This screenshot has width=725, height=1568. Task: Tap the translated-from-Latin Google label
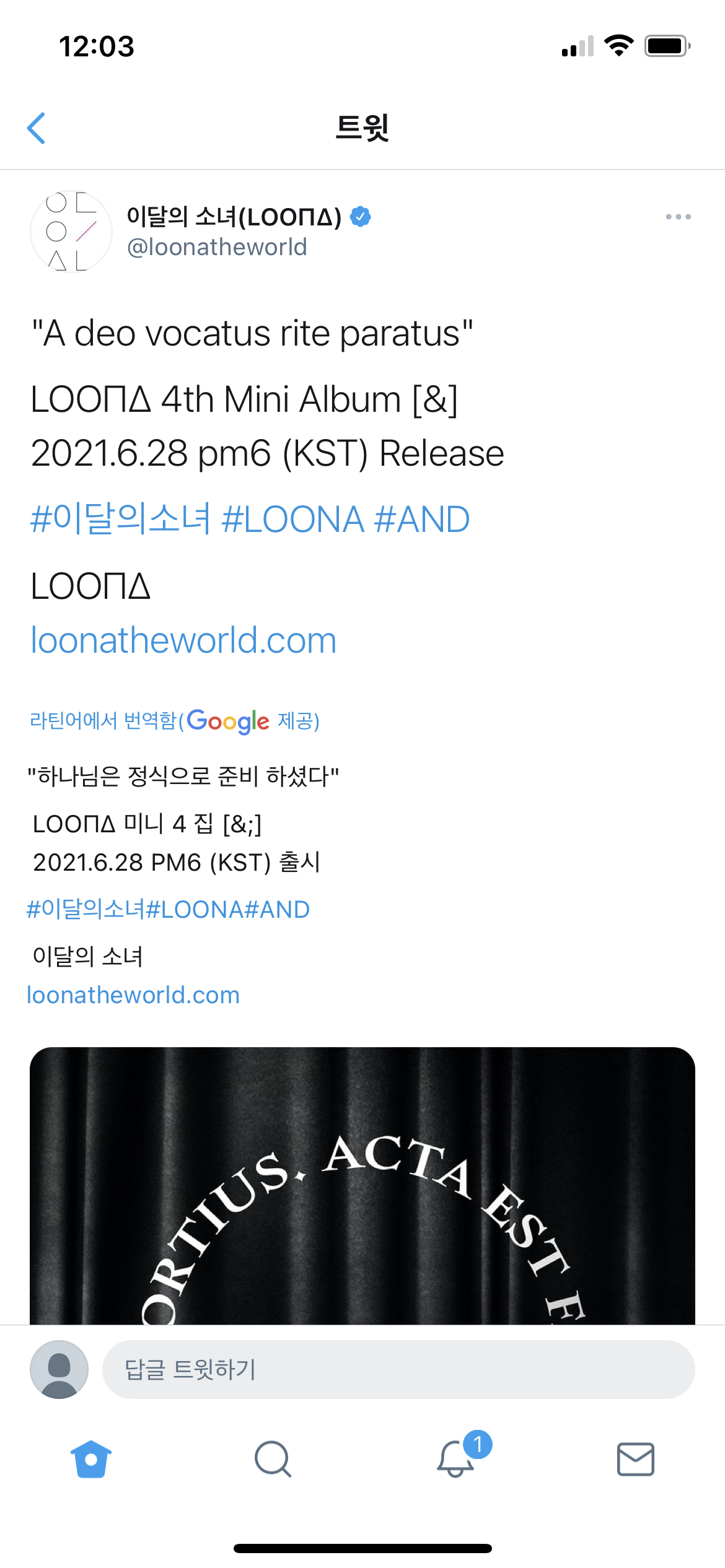coord(175,721)
